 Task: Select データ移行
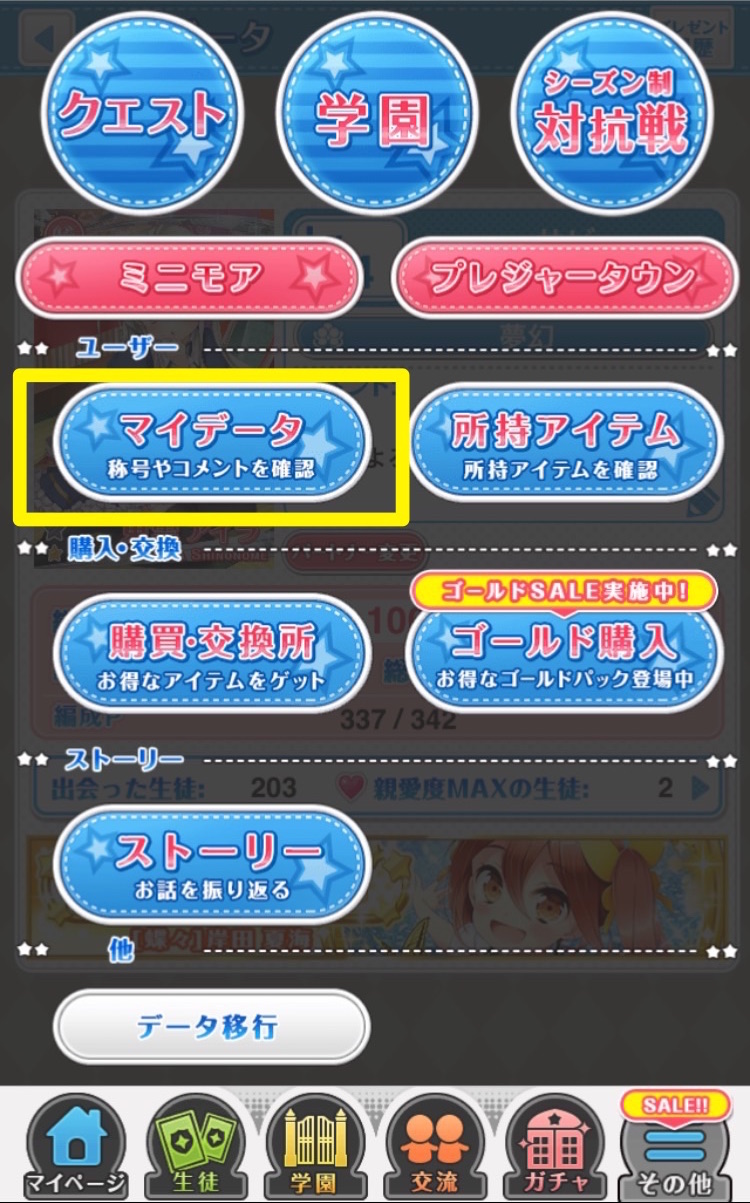coord(211,1026)
